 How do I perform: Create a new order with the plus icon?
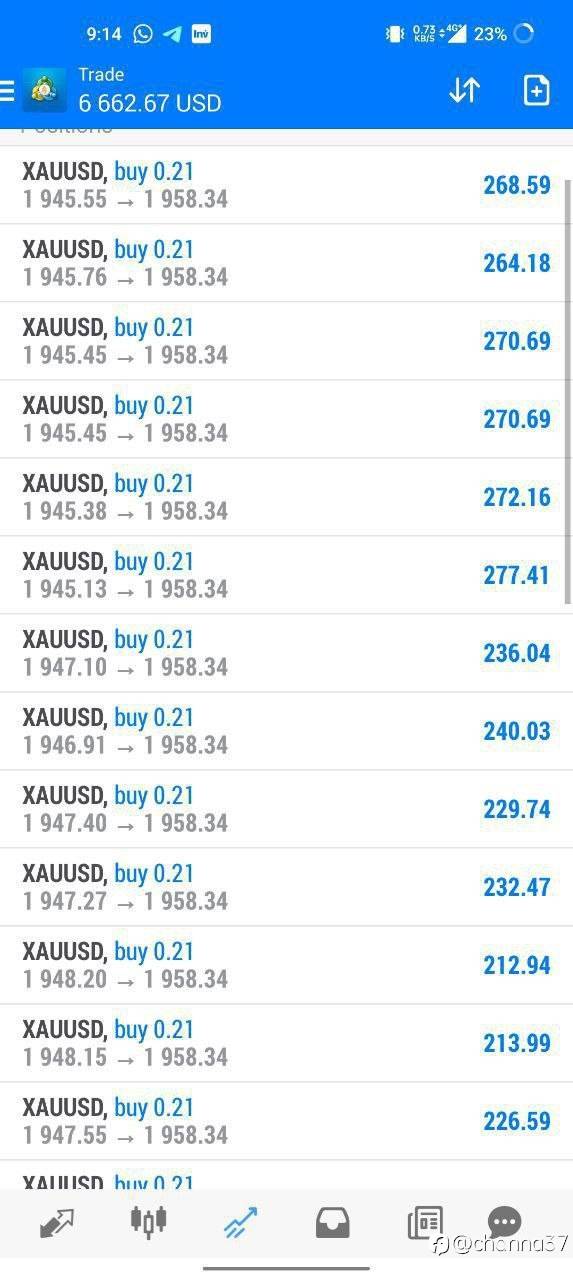[537, 90]
